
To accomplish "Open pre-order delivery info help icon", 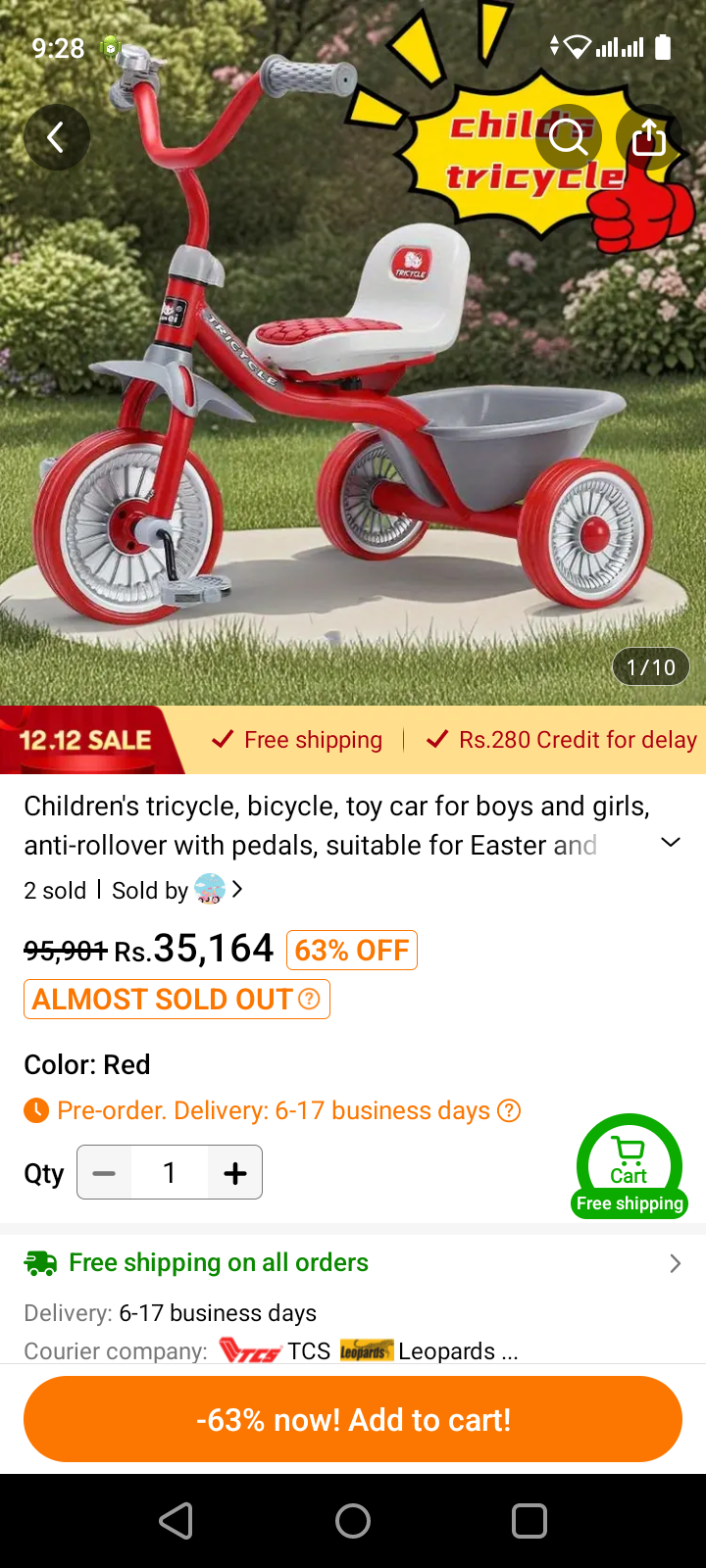I will pyautogui.click(x=509, y=1110).
